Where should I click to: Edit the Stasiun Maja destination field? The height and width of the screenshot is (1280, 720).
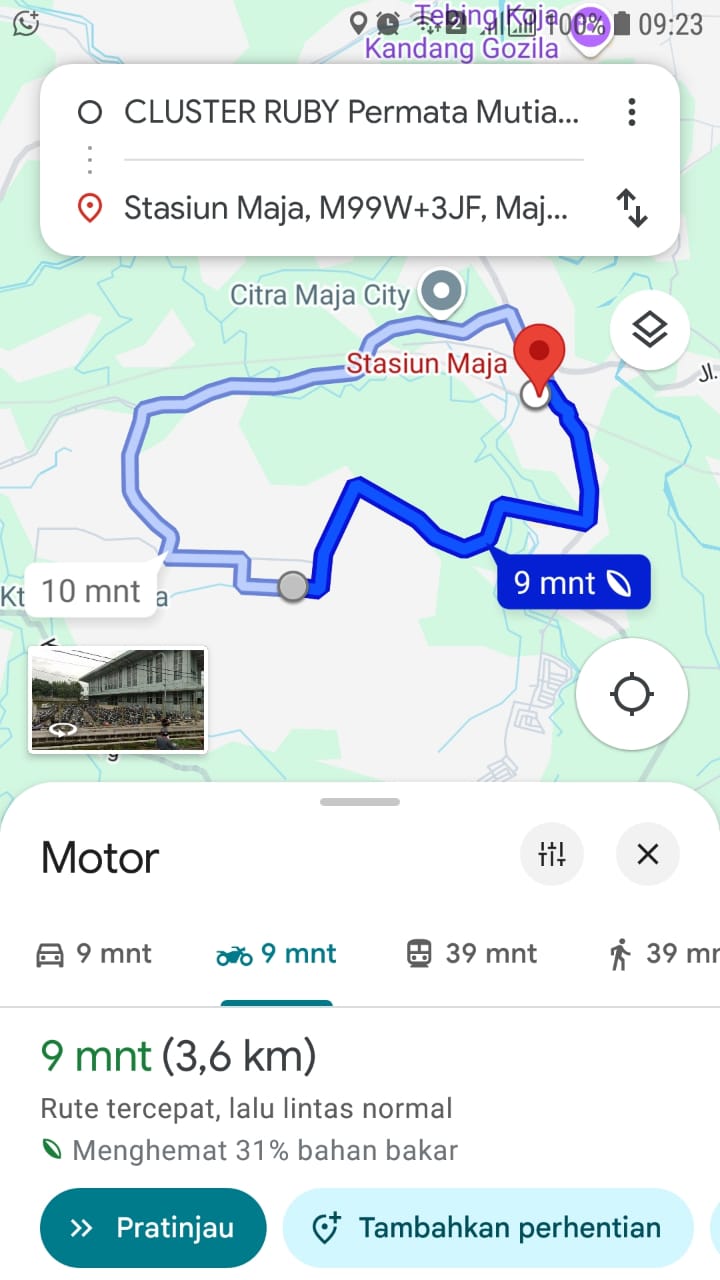point(345,208)
